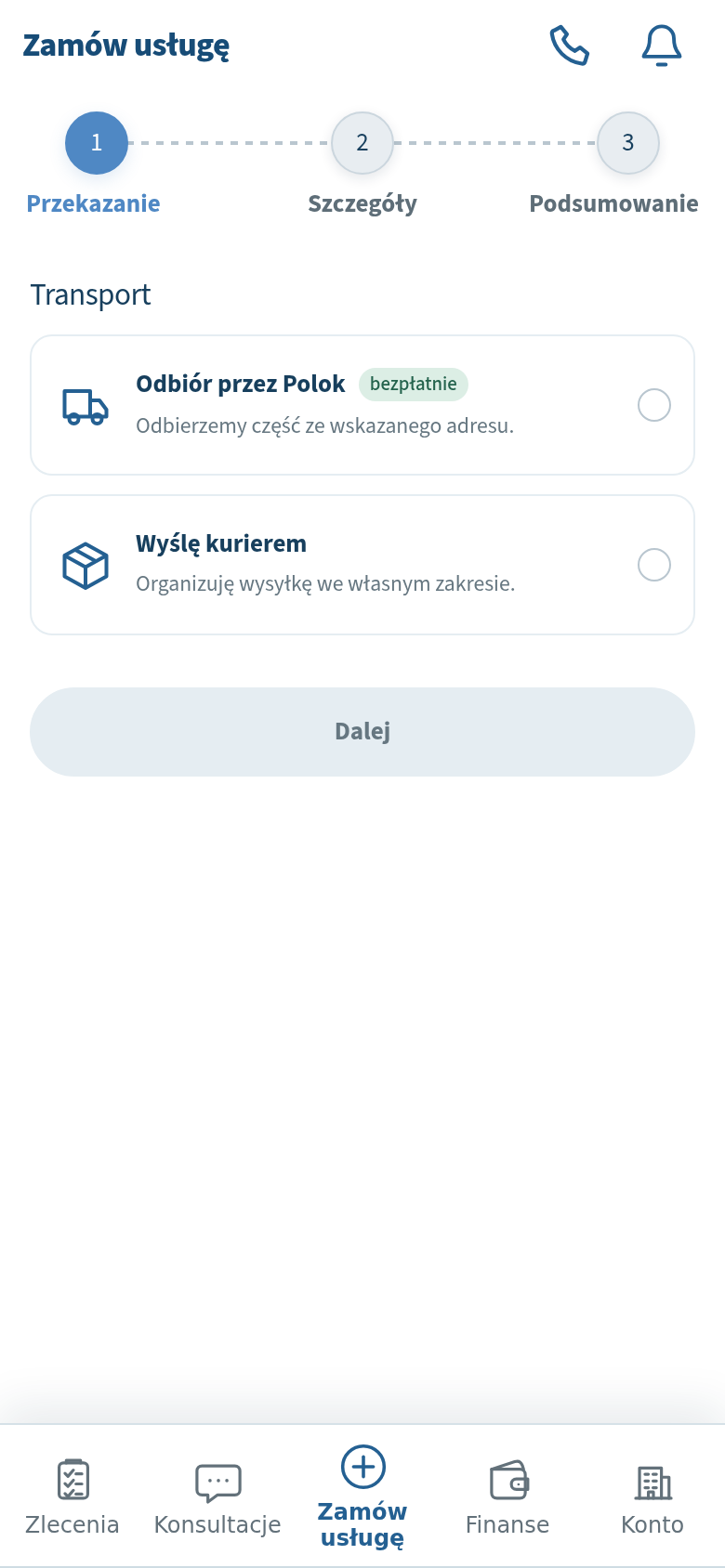Screen dimensions: 725x1568
Task: Open the Konto tab
Action: tap(652, 1496)
